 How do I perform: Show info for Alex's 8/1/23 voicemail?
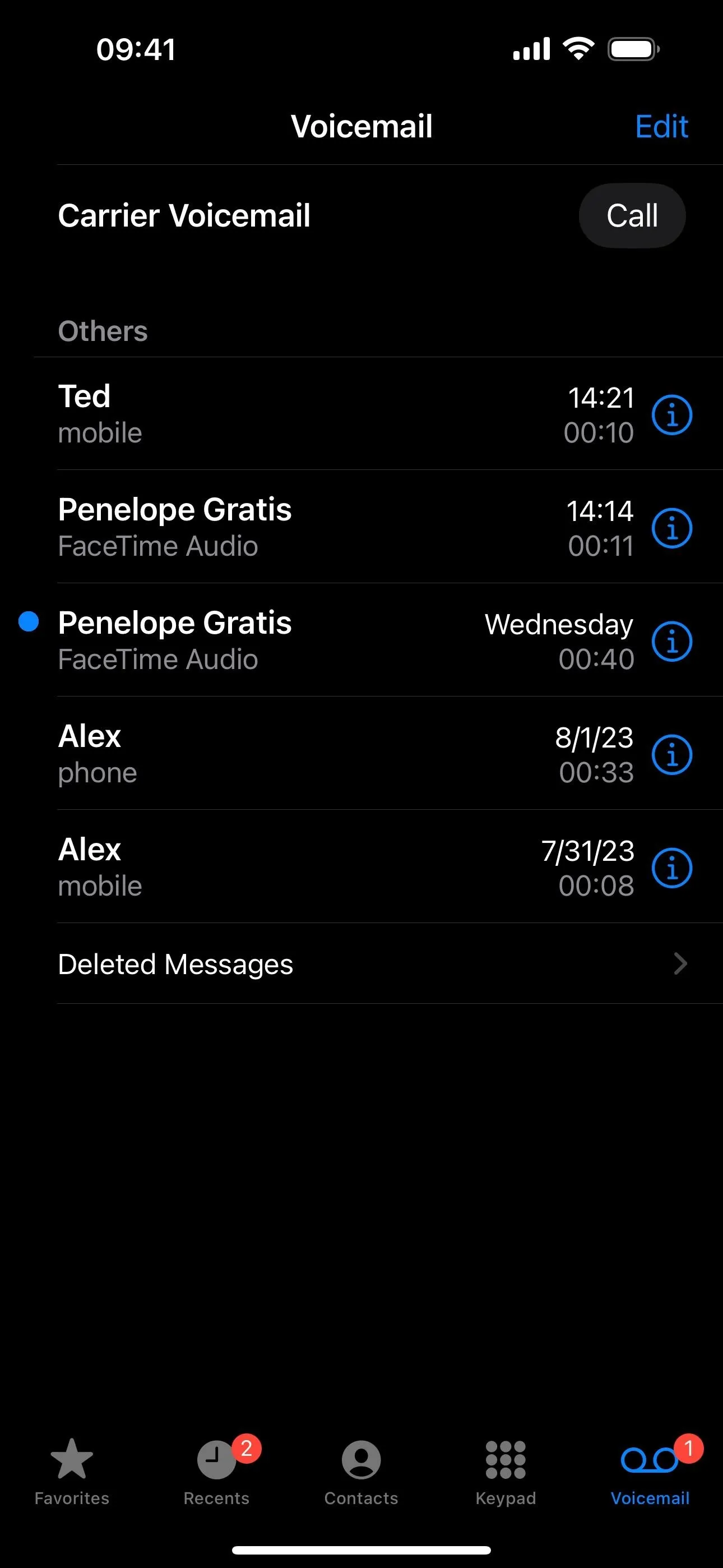coord(672,755)
